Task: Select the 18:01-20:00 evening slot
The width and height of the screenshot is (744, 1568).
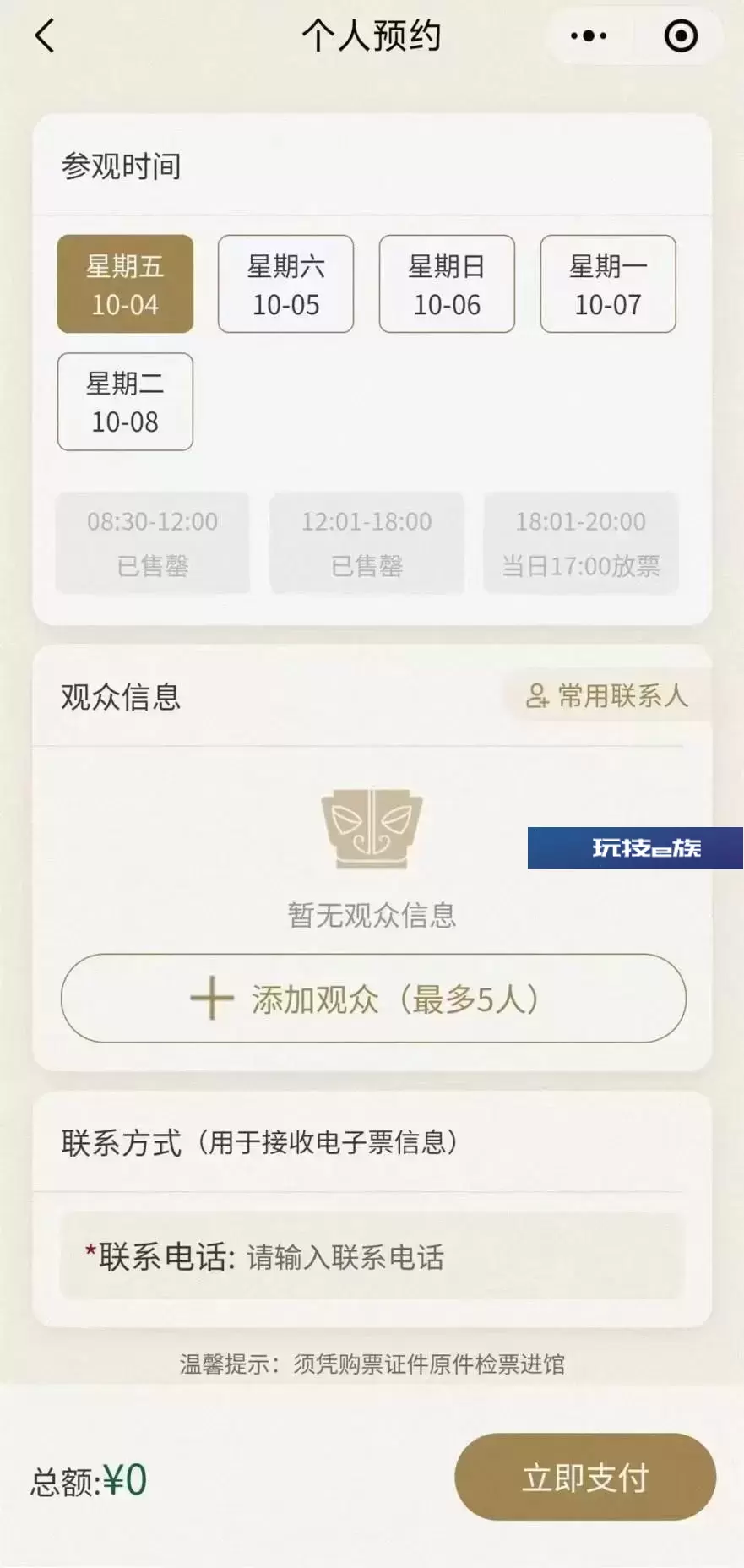Action: tap(581, 542)
